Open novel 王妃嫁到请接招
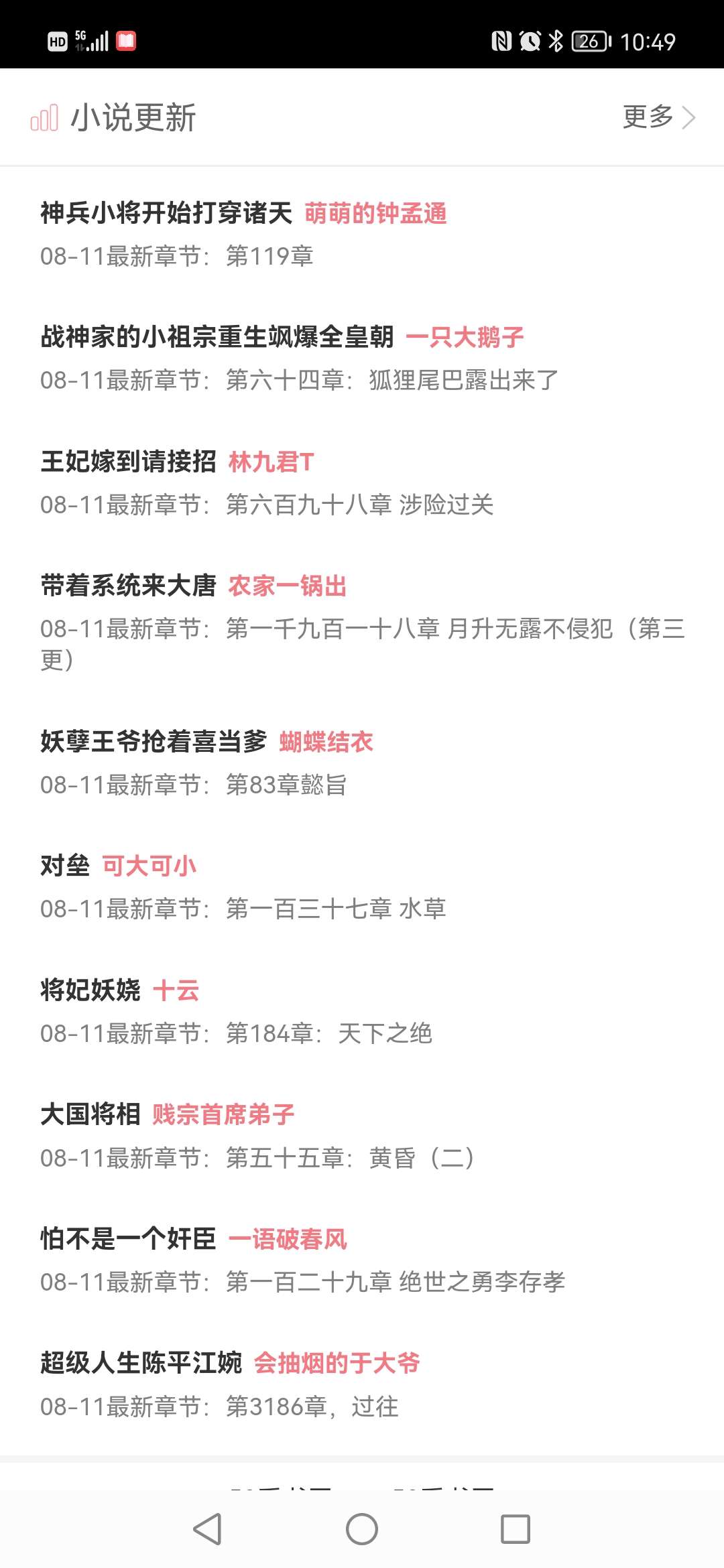The height and width of the screenshot is (1568, 724). pos(128,462)
